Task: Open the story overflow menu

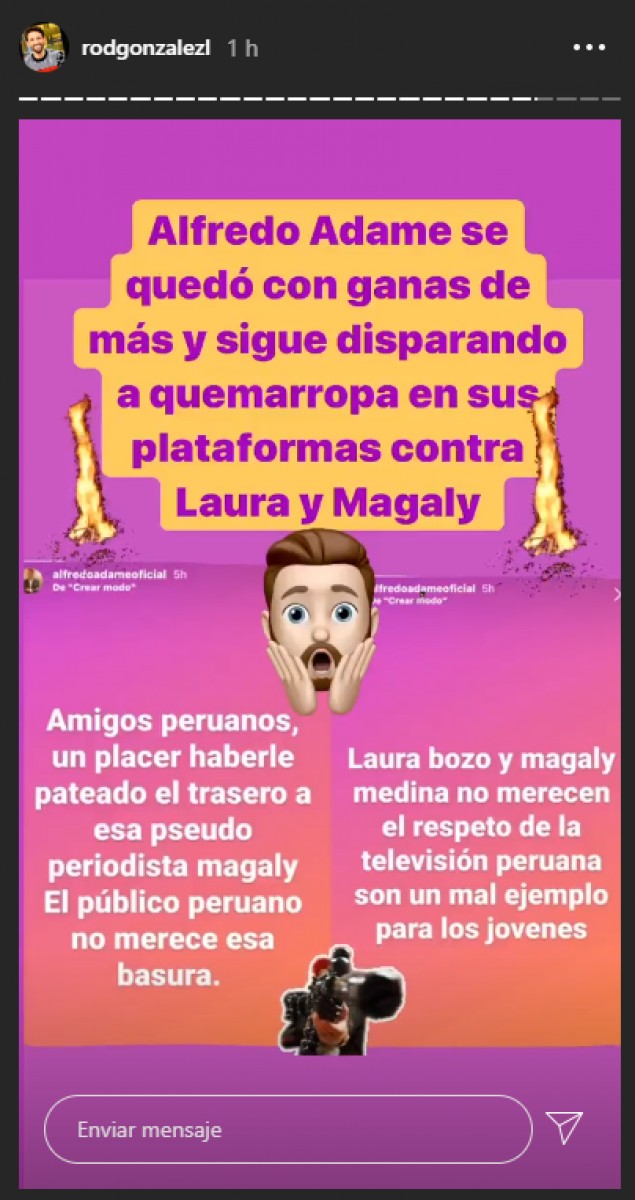Action: pos(589,47)
